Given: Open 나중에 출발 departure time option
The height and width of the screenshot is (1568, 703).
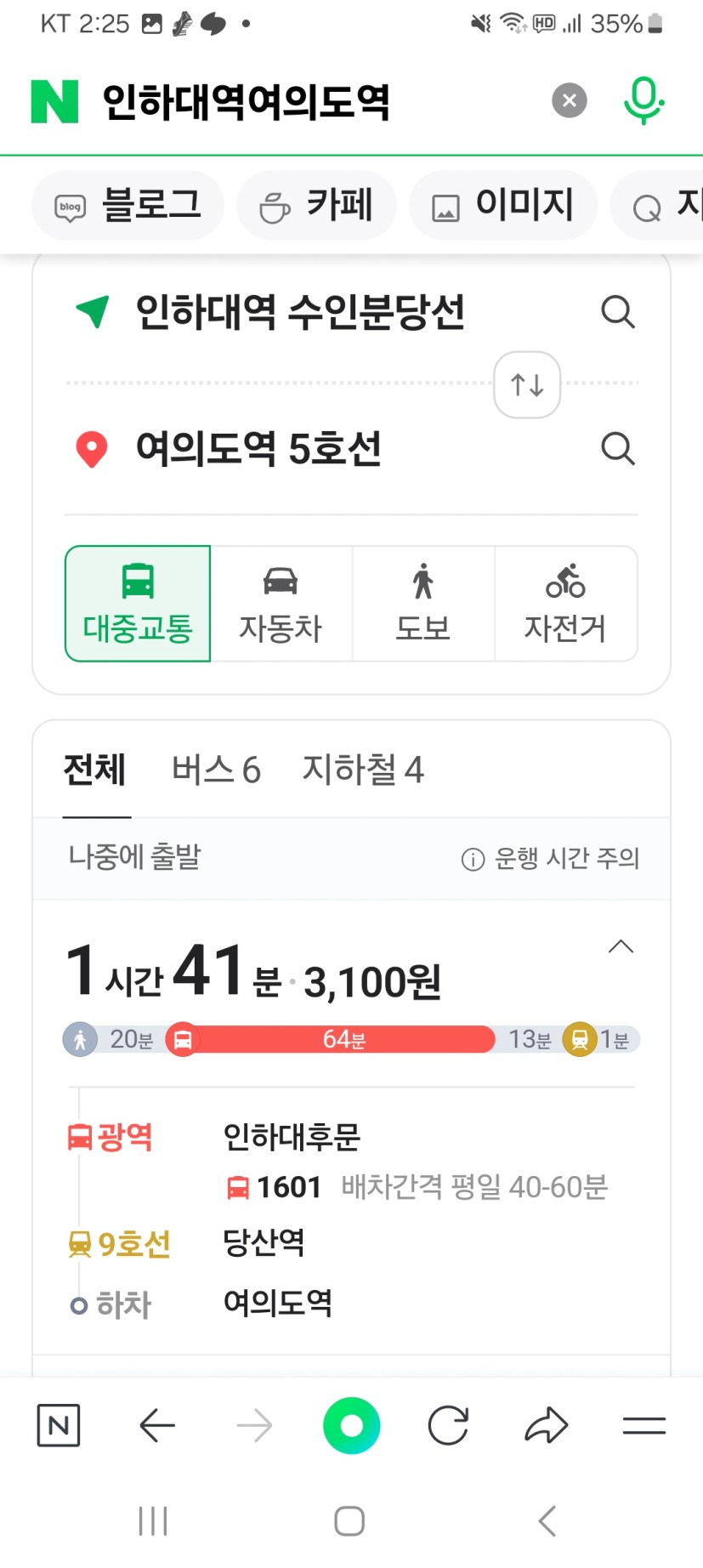Looking at the screenshot, I should pos(134,857).
